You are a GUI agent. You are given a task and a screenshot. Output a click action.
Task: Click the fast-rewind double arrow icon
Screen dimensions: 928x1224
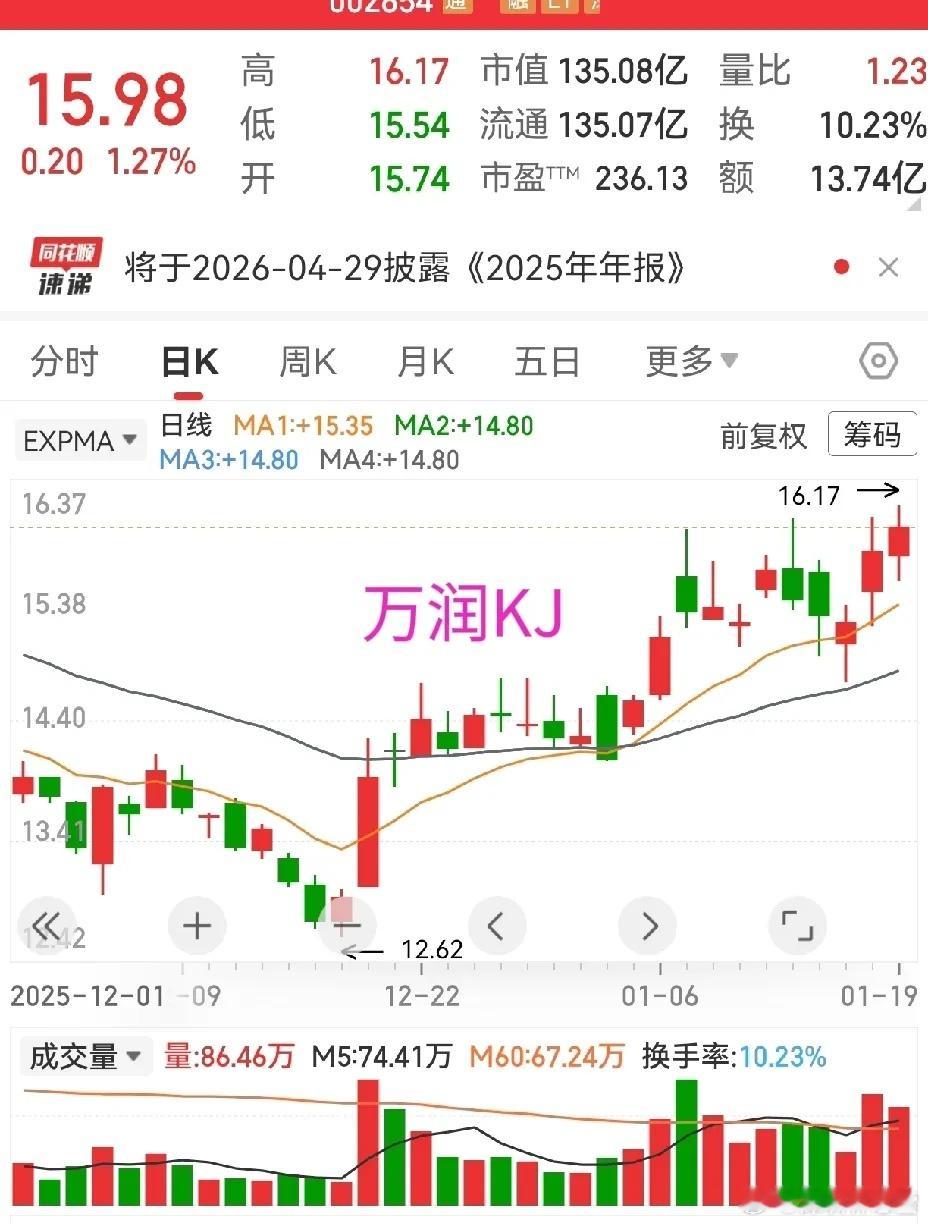(47, 925)
